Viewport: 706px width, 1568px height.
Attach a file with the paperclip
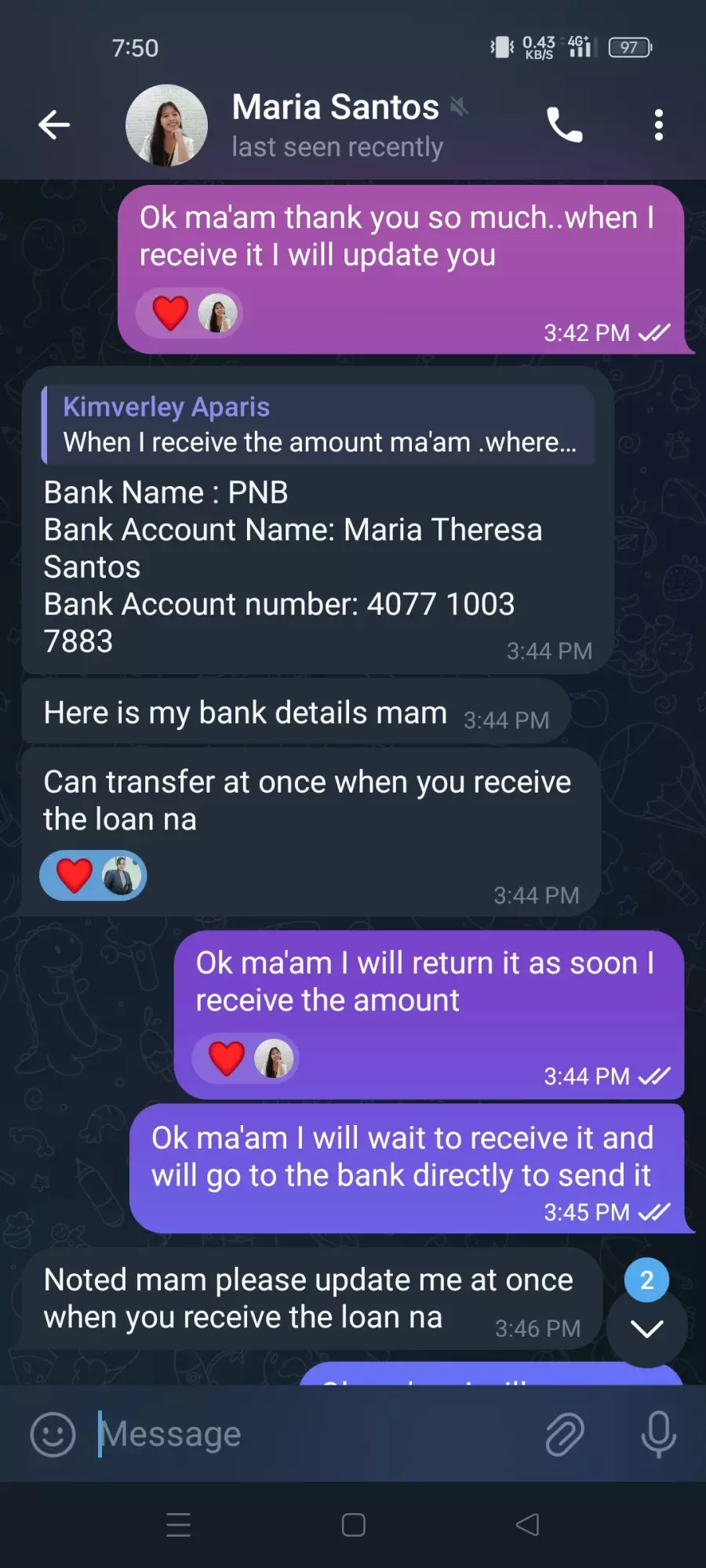[565, 1435]
